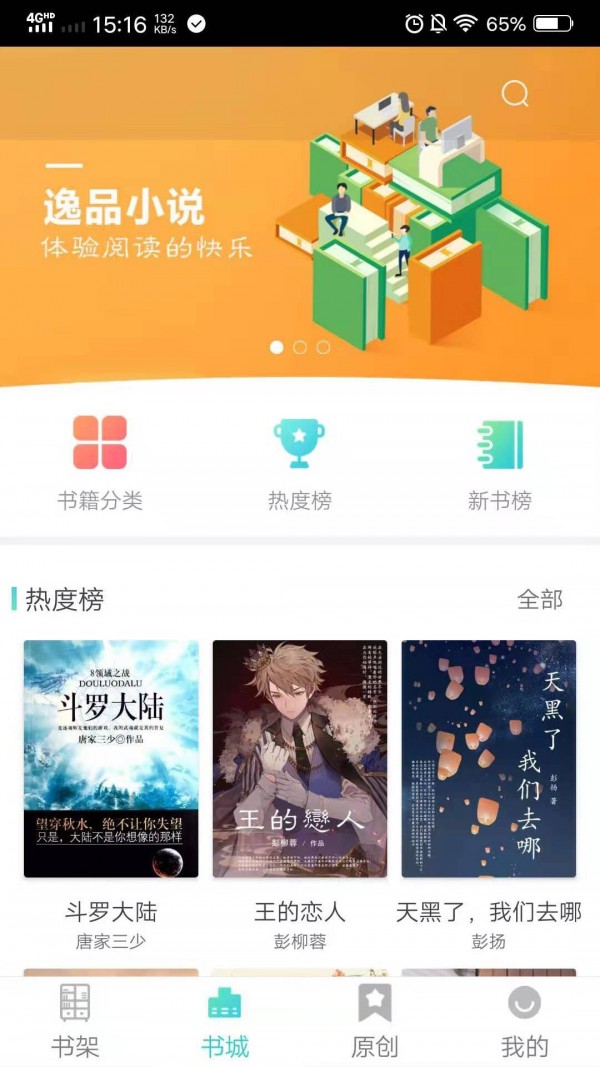Jump to the second banner dot

tap(300, 347)
